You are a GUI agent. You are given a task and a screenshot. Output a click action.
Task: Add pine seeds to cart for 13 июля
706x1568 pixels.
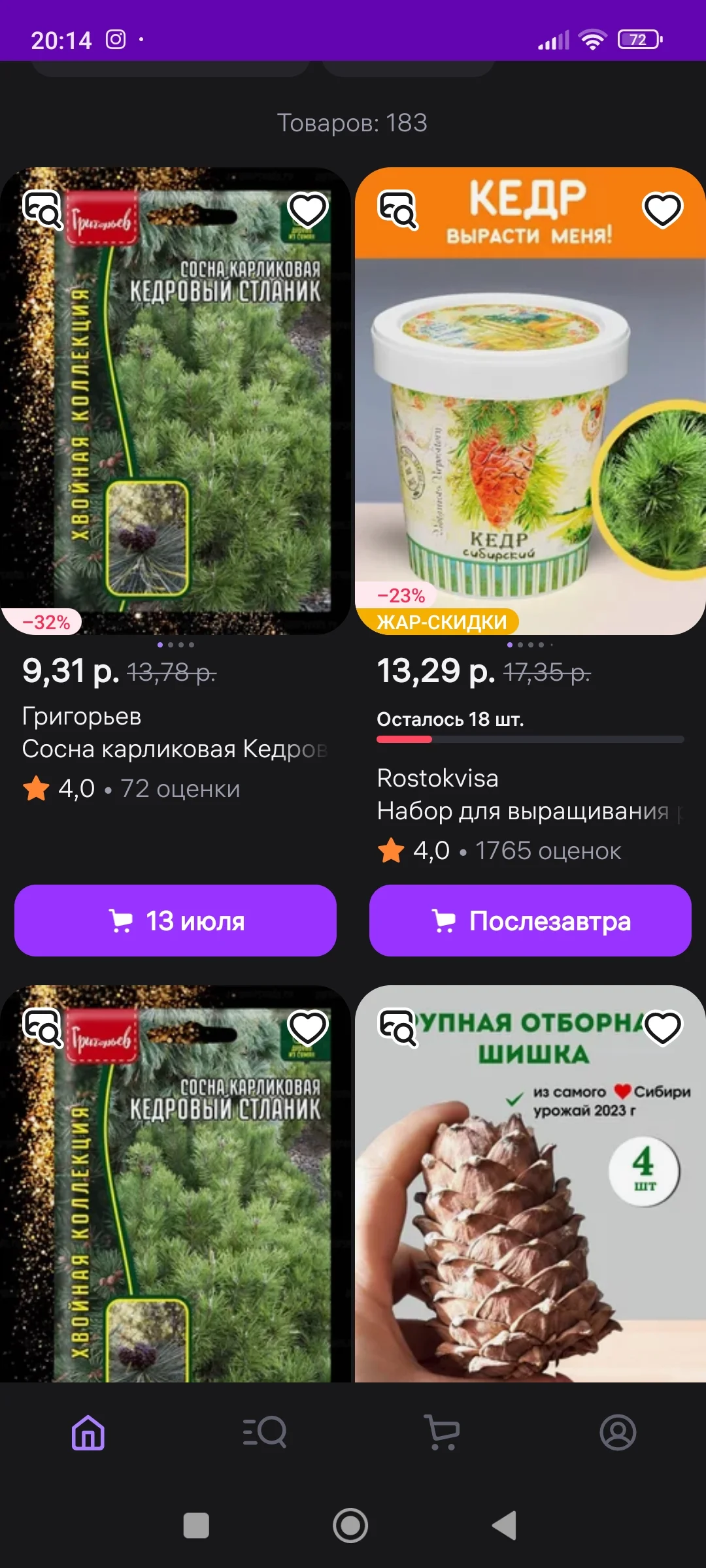175,921
